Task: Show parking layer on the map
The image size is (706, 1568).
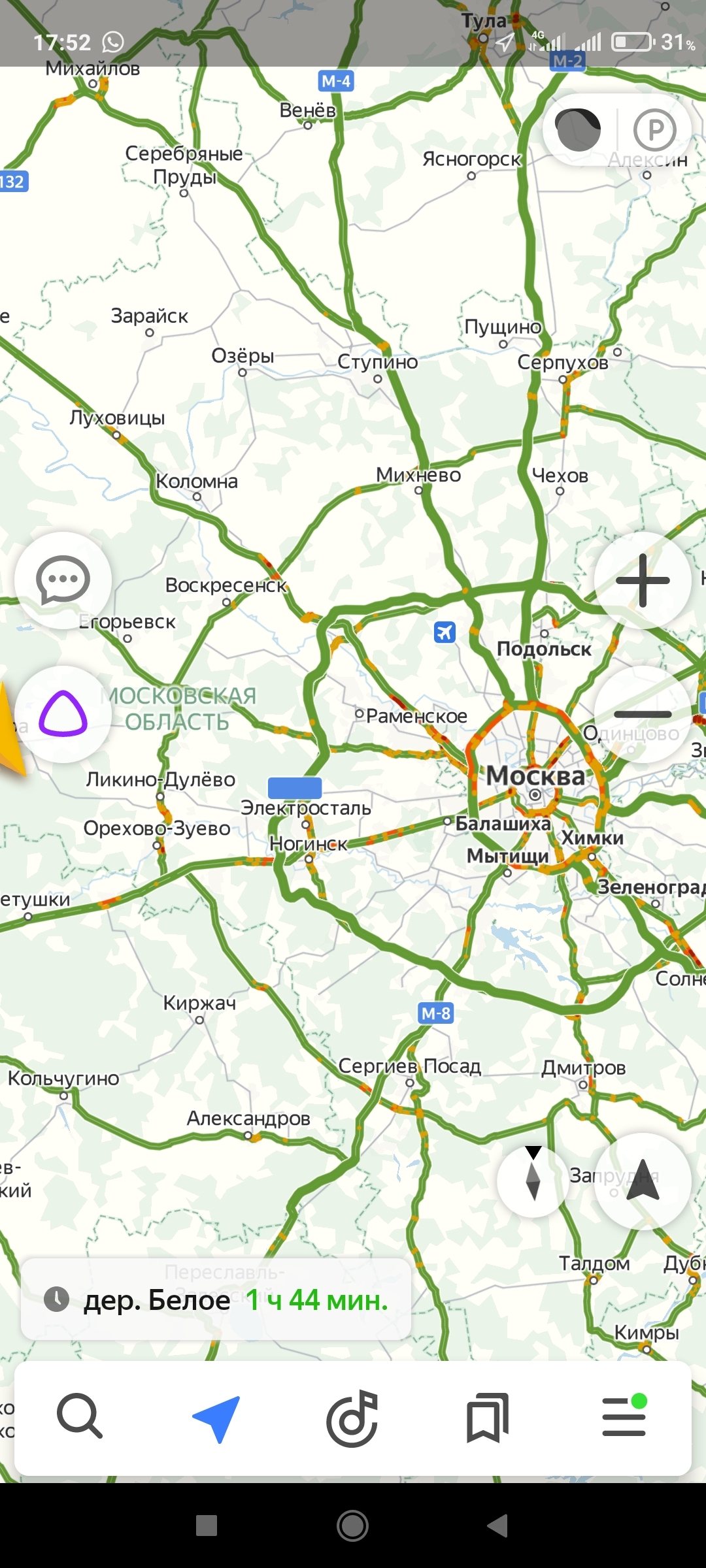Action: click(654, 130)
